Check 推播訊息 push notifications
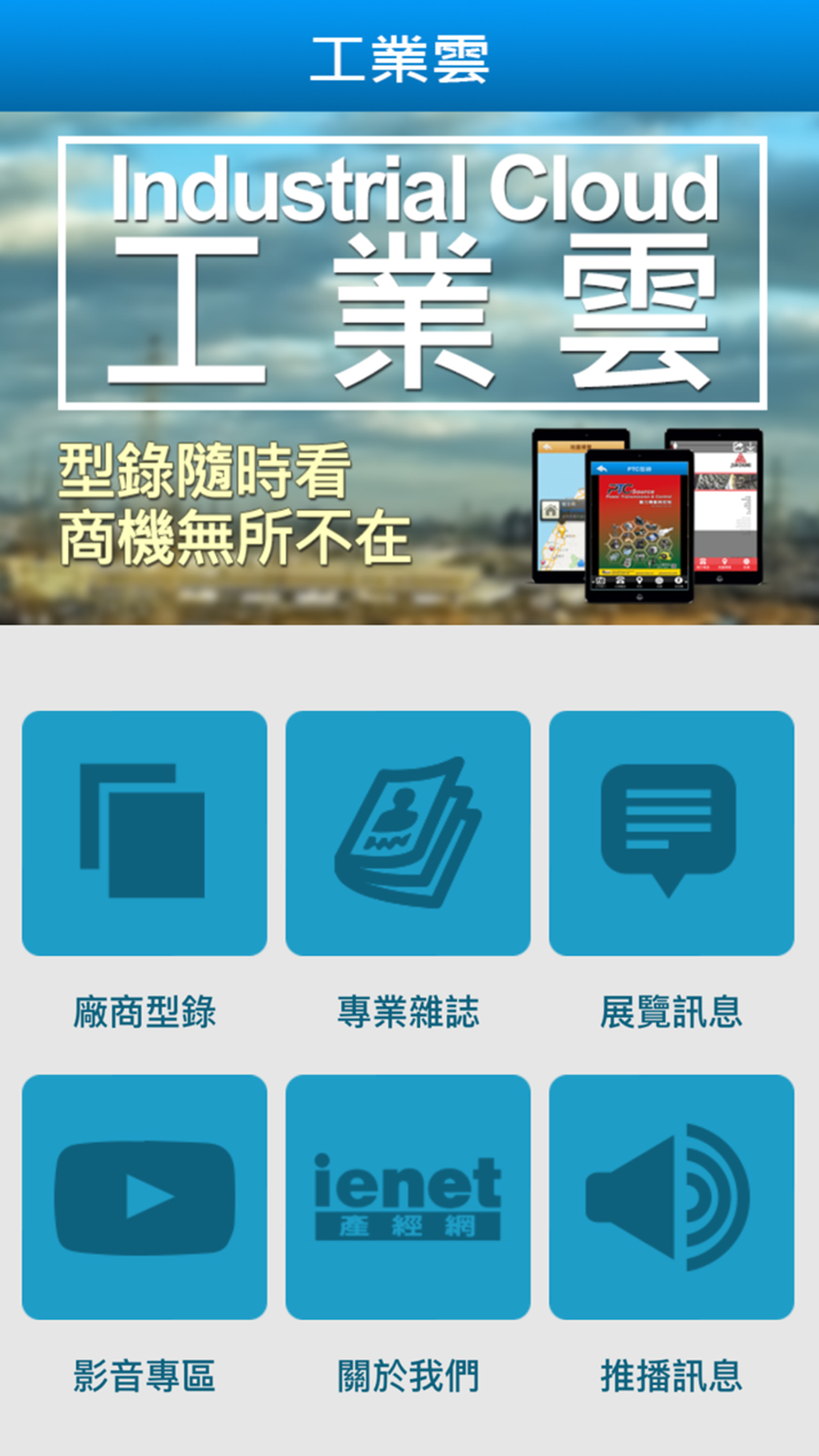The image size is (819, 1456). 671,1197
